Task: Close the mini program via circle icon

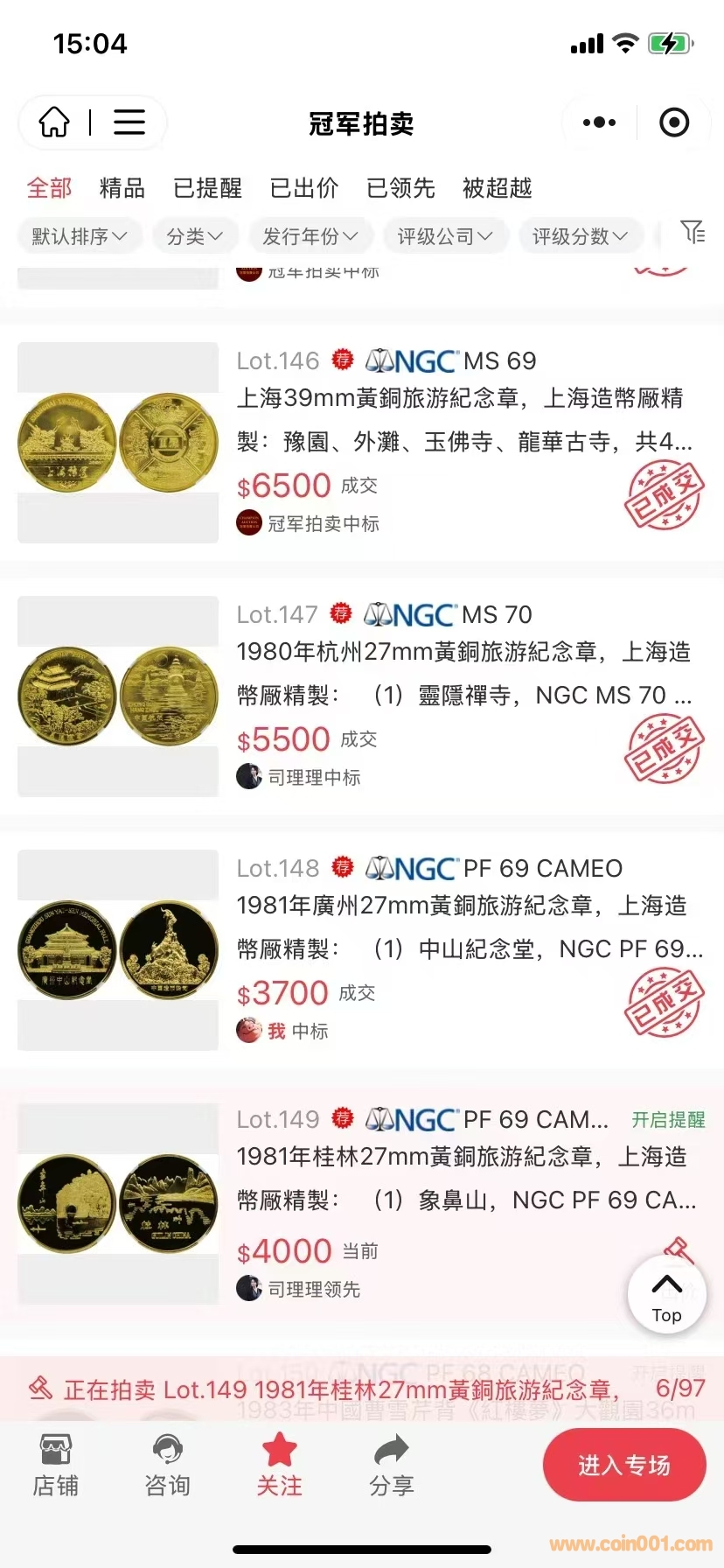Action: tap(673, 122)
